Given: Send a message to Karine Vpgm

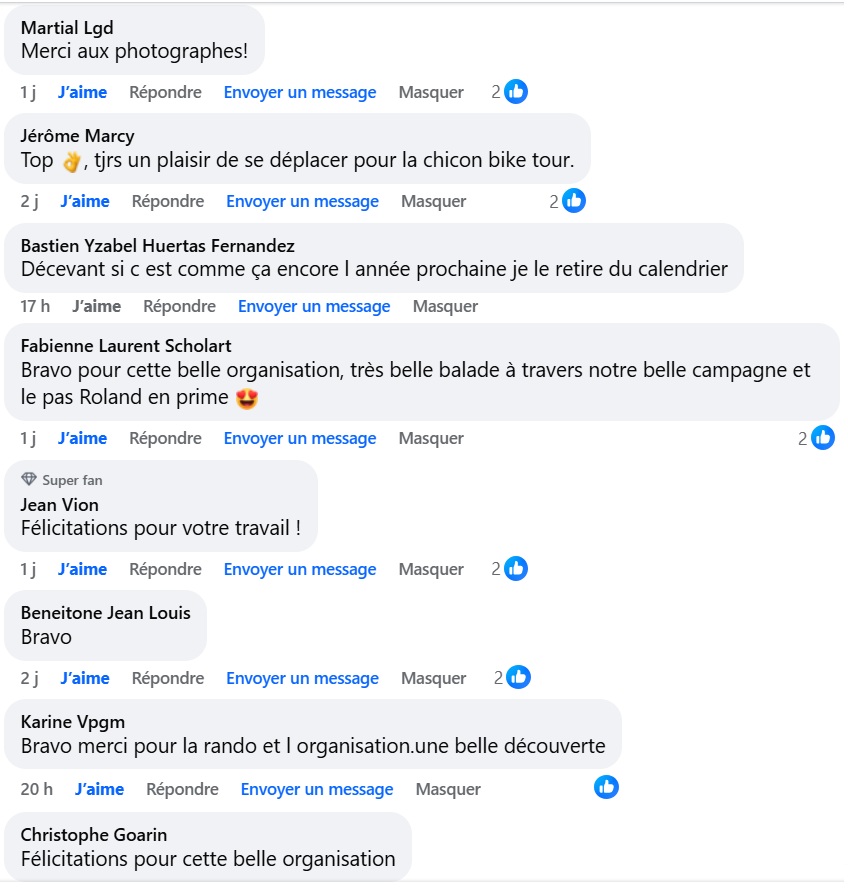Looking at the screenshot, I should click(x=316, y=789).
